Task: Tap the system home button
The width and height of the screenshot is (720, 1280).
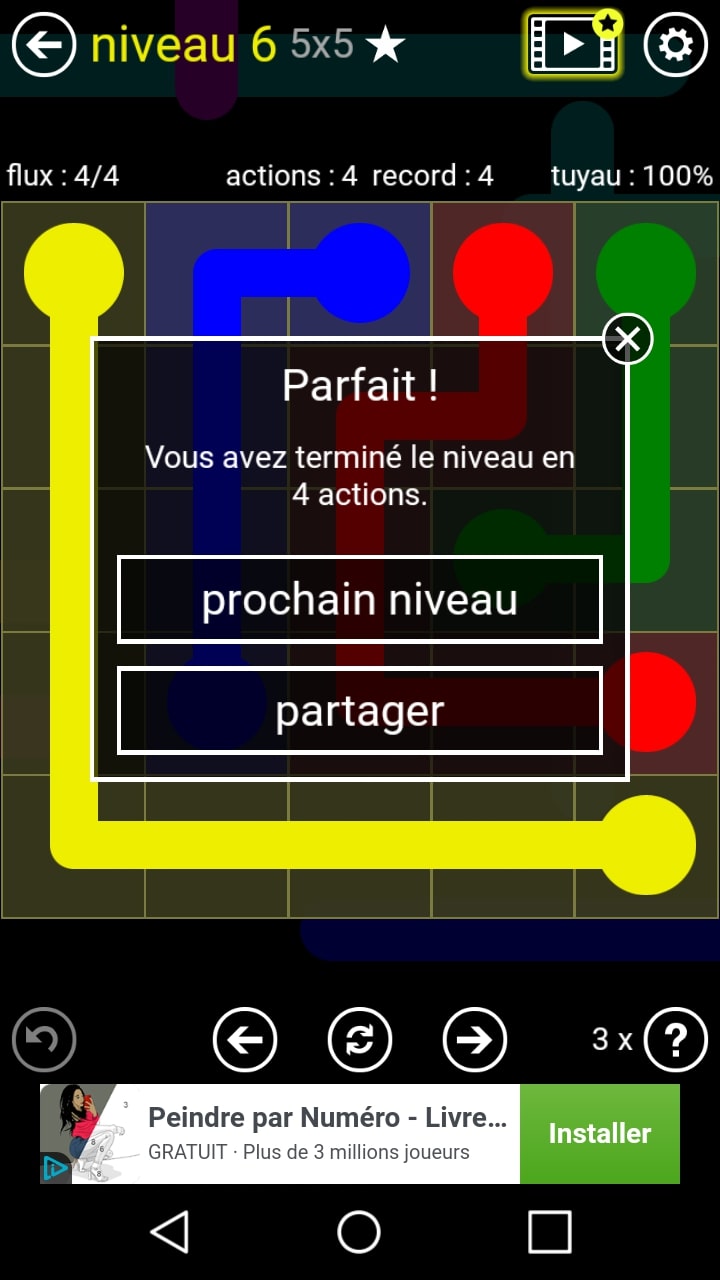Action: pos(359,1232)
